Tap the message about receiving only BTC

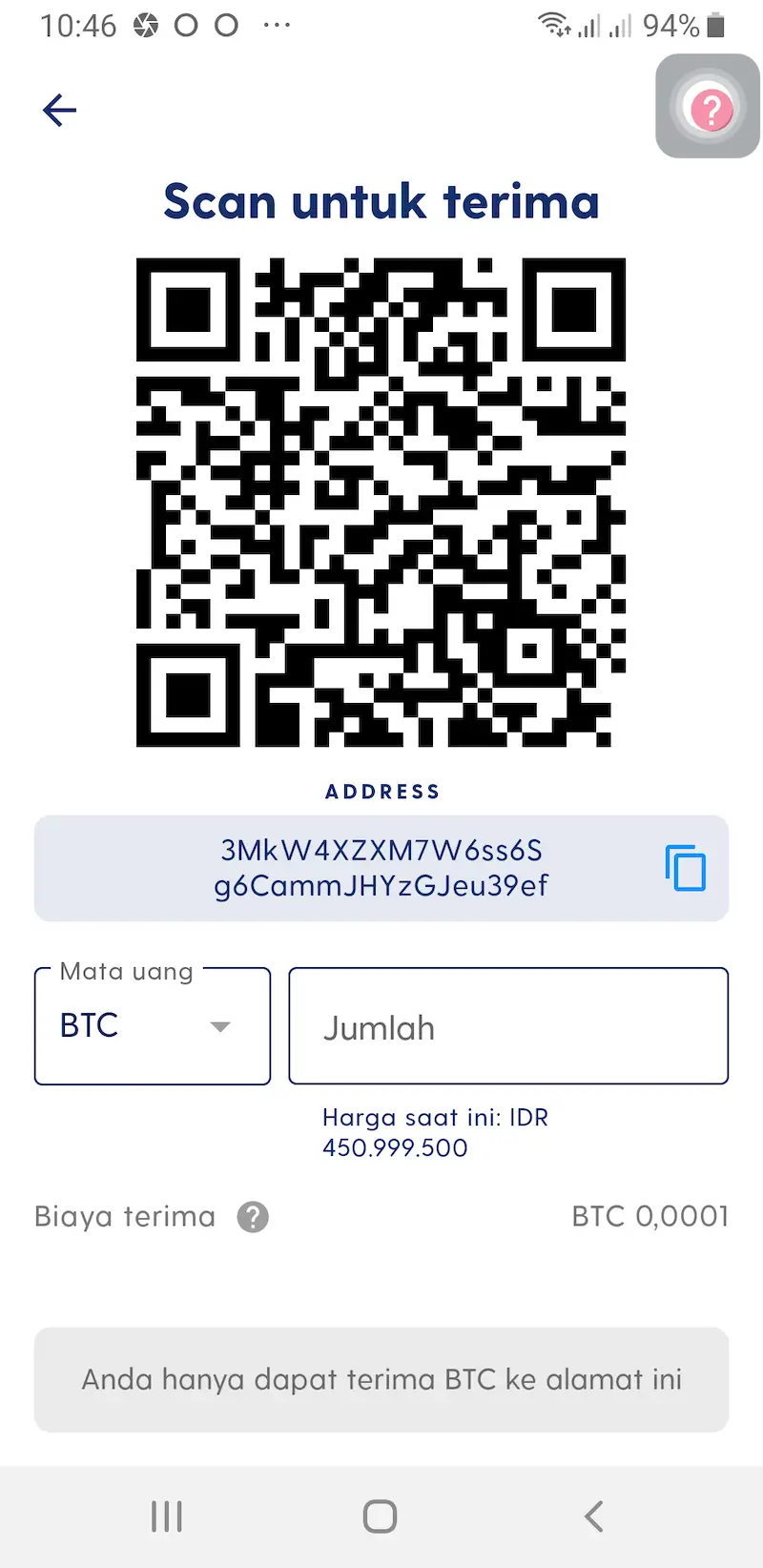[x=381, y=1379]
